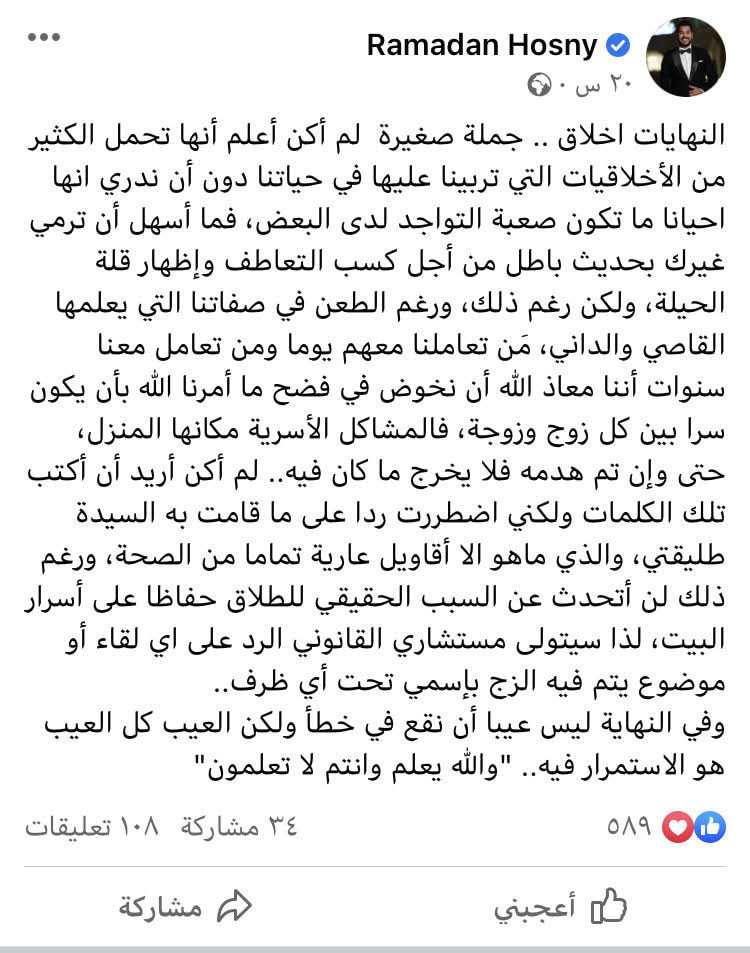Viewport: 750px width, 953px height.
Task: View the ٣٤ مشاركة shares list
Action: point(238,827)
